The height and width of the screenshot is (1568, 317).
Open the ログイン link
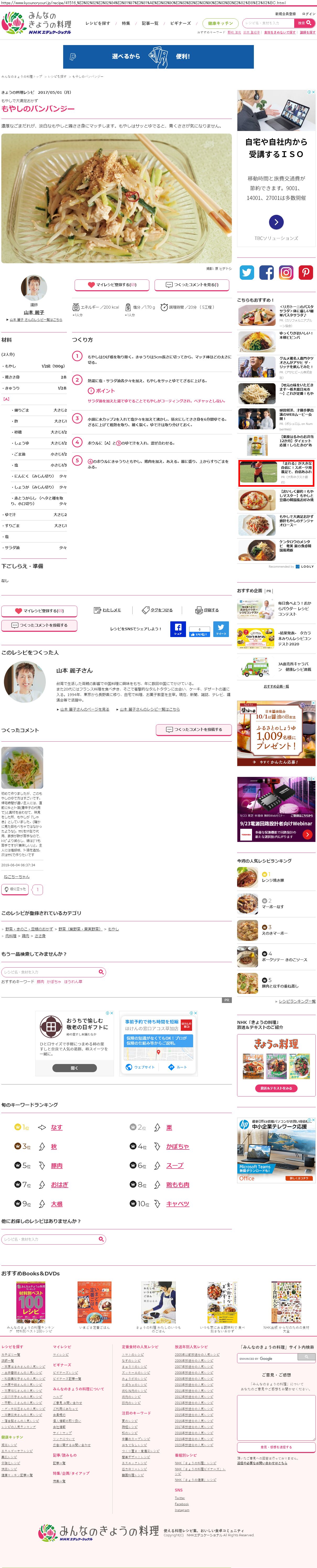click(x=308, y=13)
